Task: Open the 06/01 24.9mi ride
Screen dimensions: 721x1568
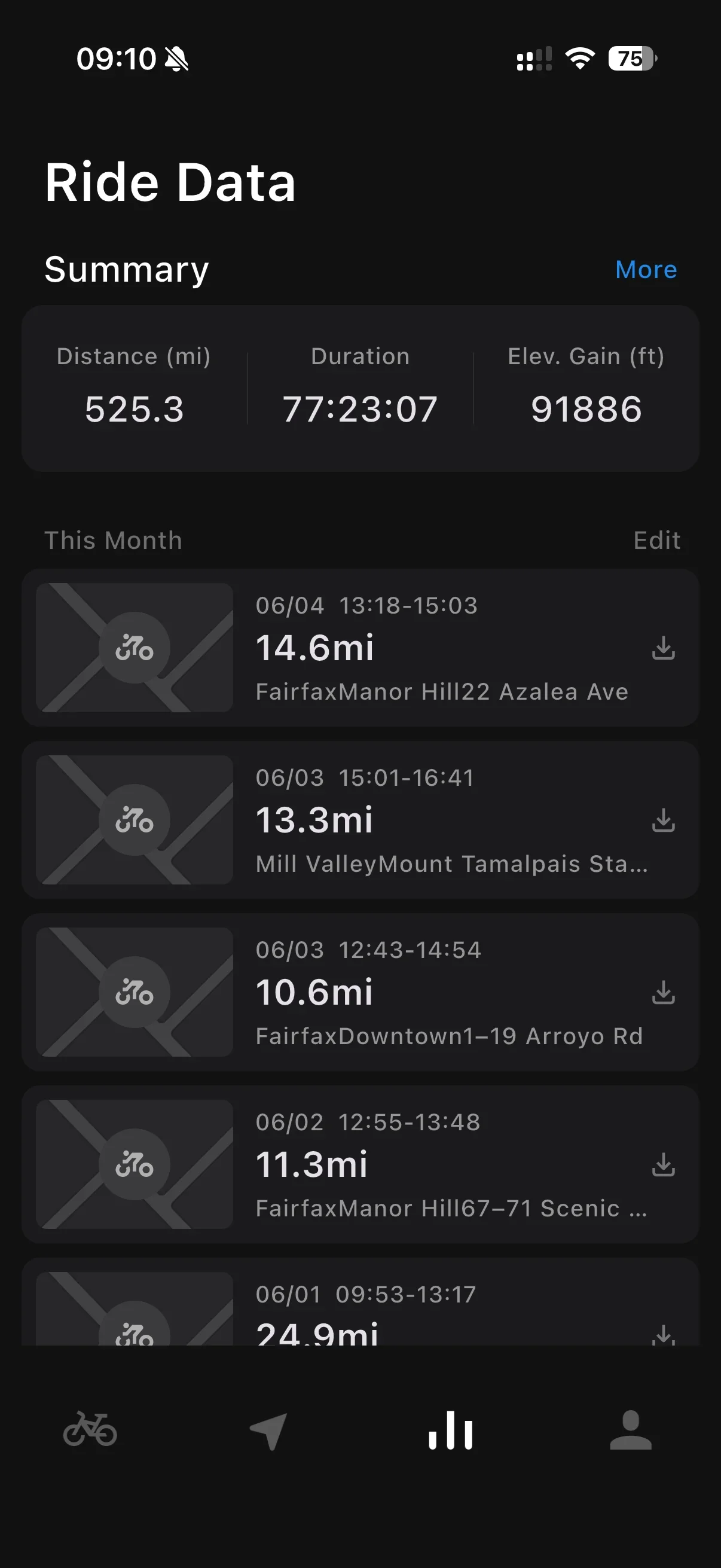Action: 360,1301
